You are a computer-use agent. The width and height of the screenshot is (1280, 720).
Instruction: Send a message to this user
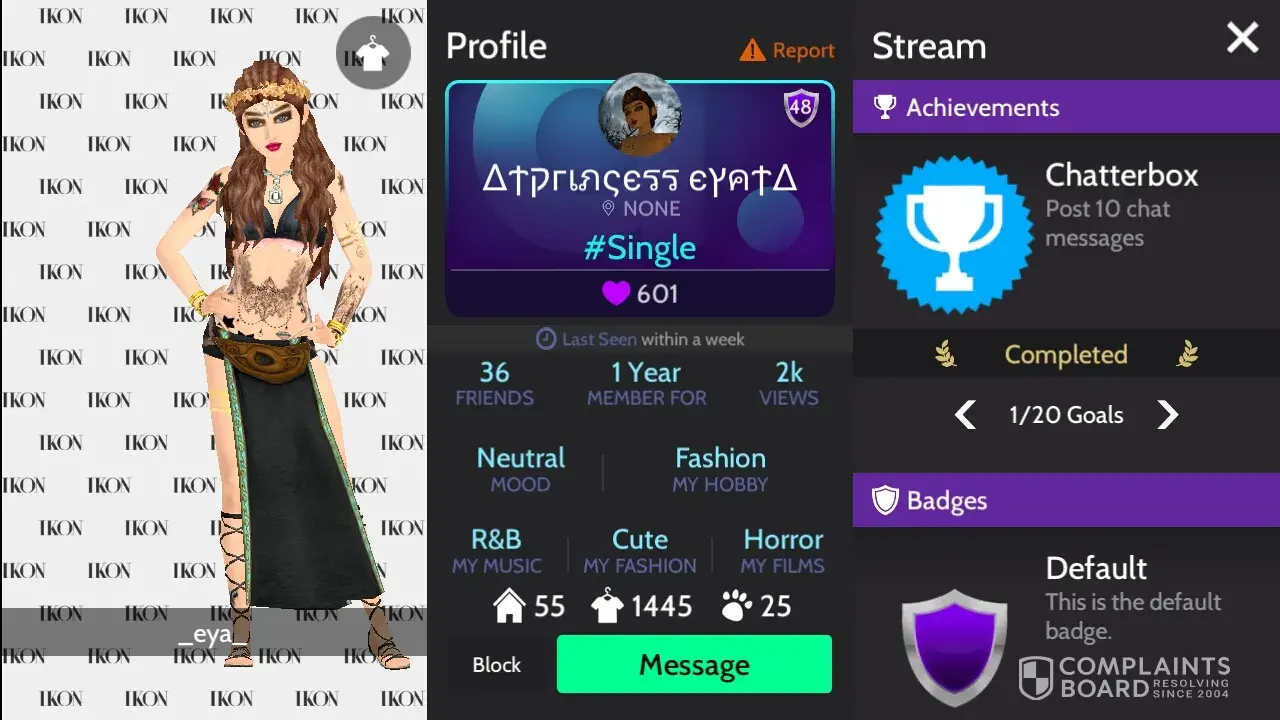click(x=694, y=664)
